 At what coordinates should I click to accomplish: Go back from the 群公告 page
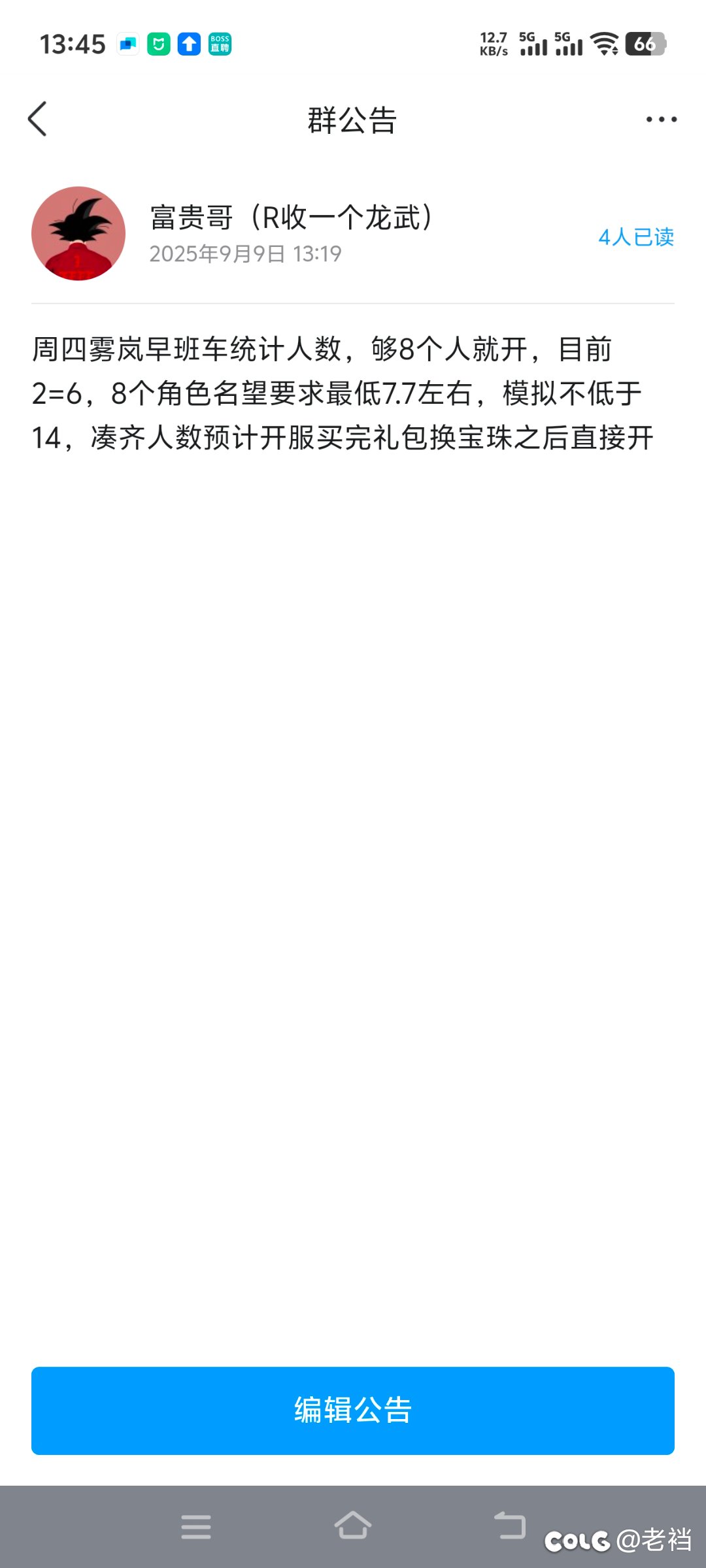pyautogui.click(x=38, y=119)
